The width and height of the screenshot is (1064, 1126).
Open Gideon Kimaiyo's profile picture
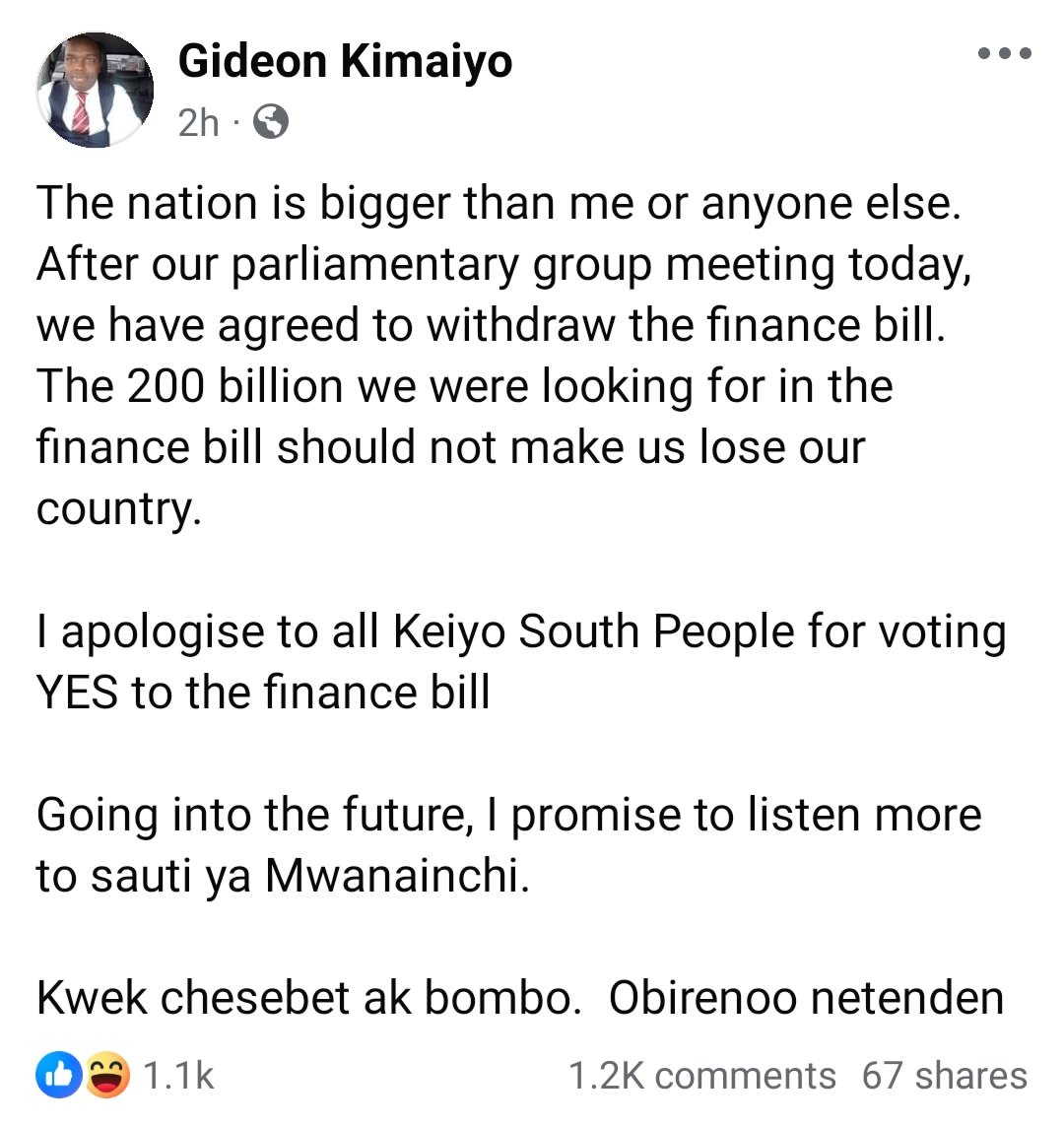95,91
